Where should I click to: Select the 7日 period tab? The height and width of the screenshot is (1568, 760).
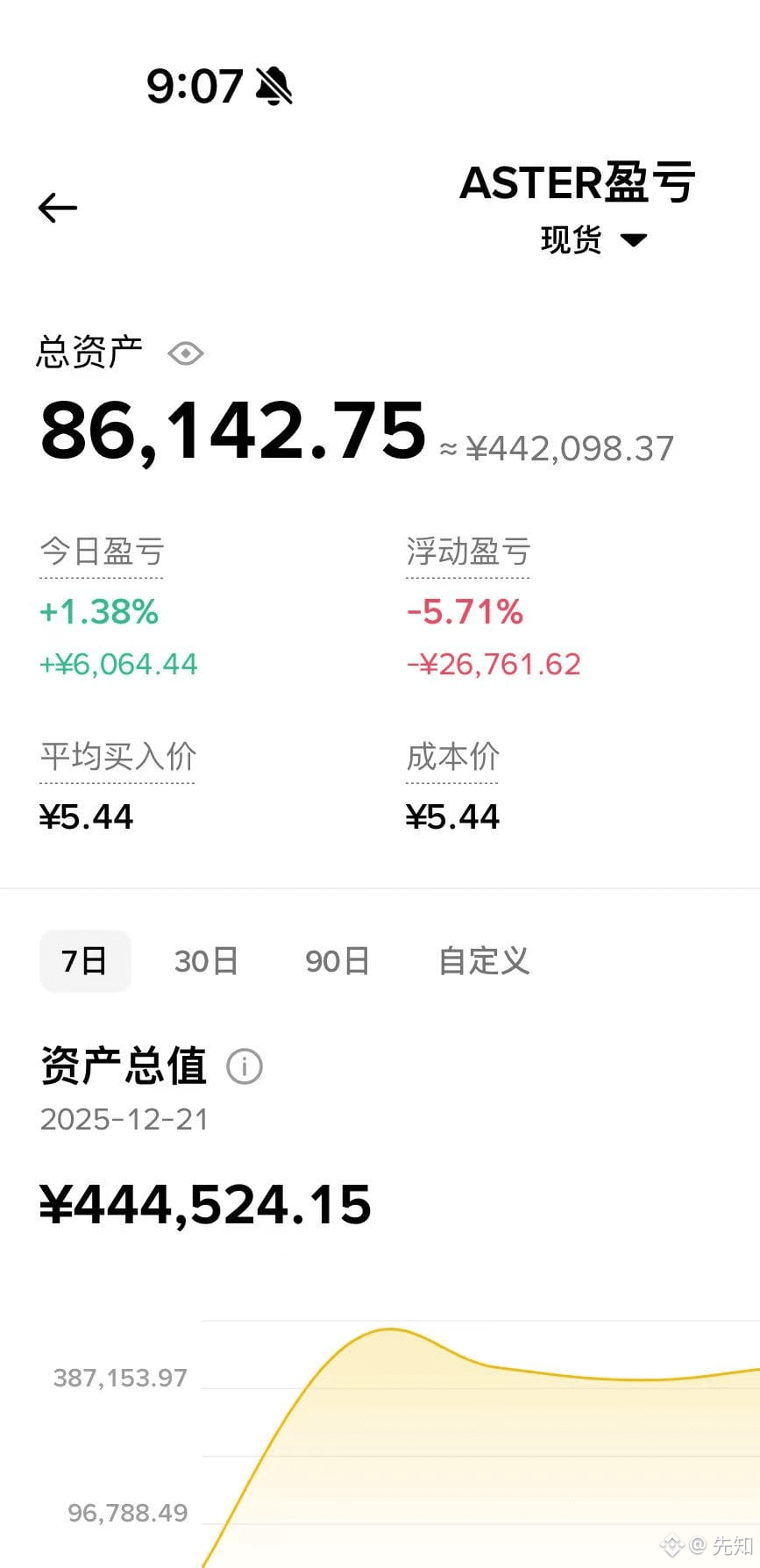[x=85, y=960]
